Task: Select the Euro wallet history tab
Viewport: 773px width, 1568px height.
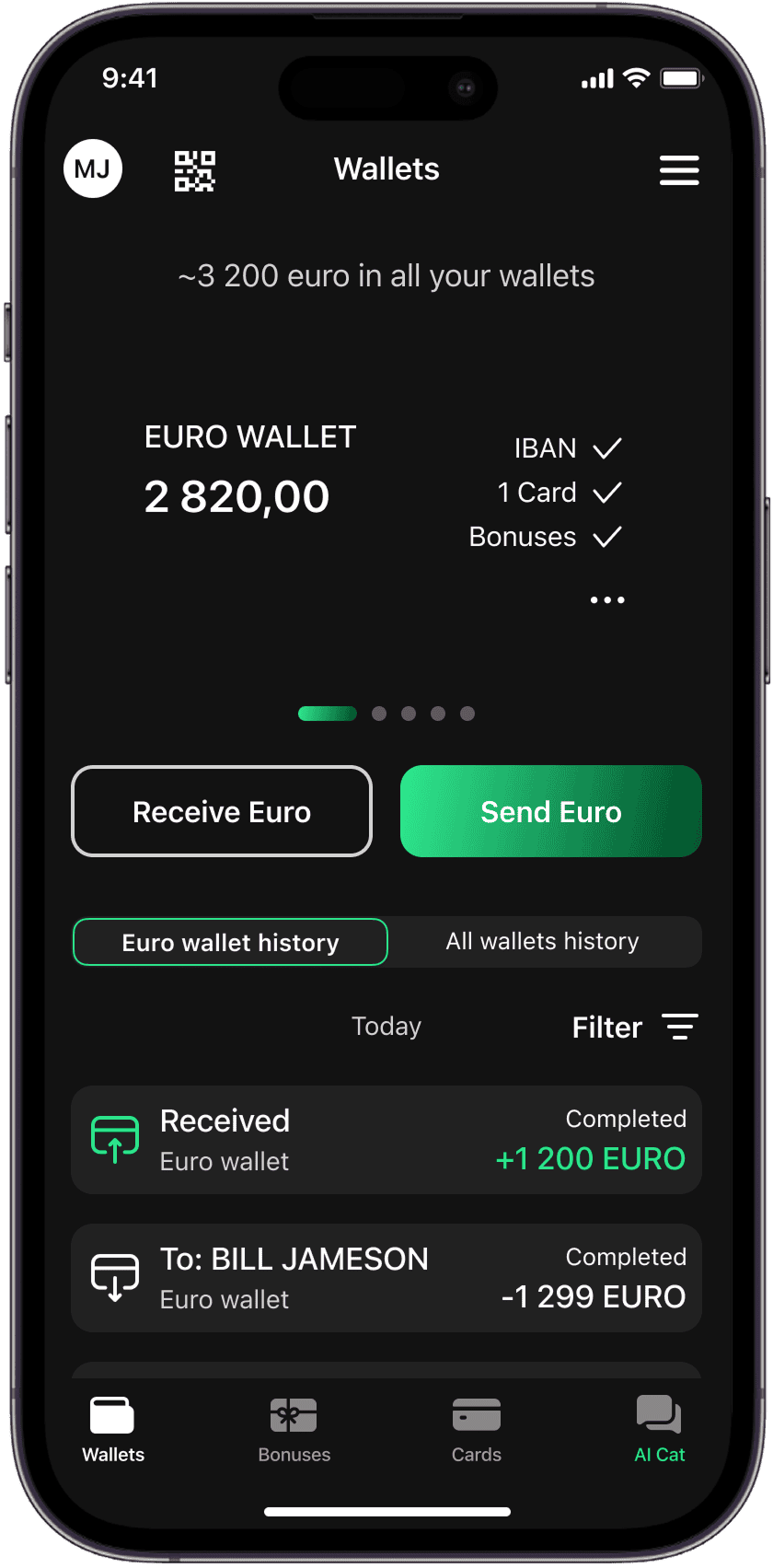Action: (230, 942)
